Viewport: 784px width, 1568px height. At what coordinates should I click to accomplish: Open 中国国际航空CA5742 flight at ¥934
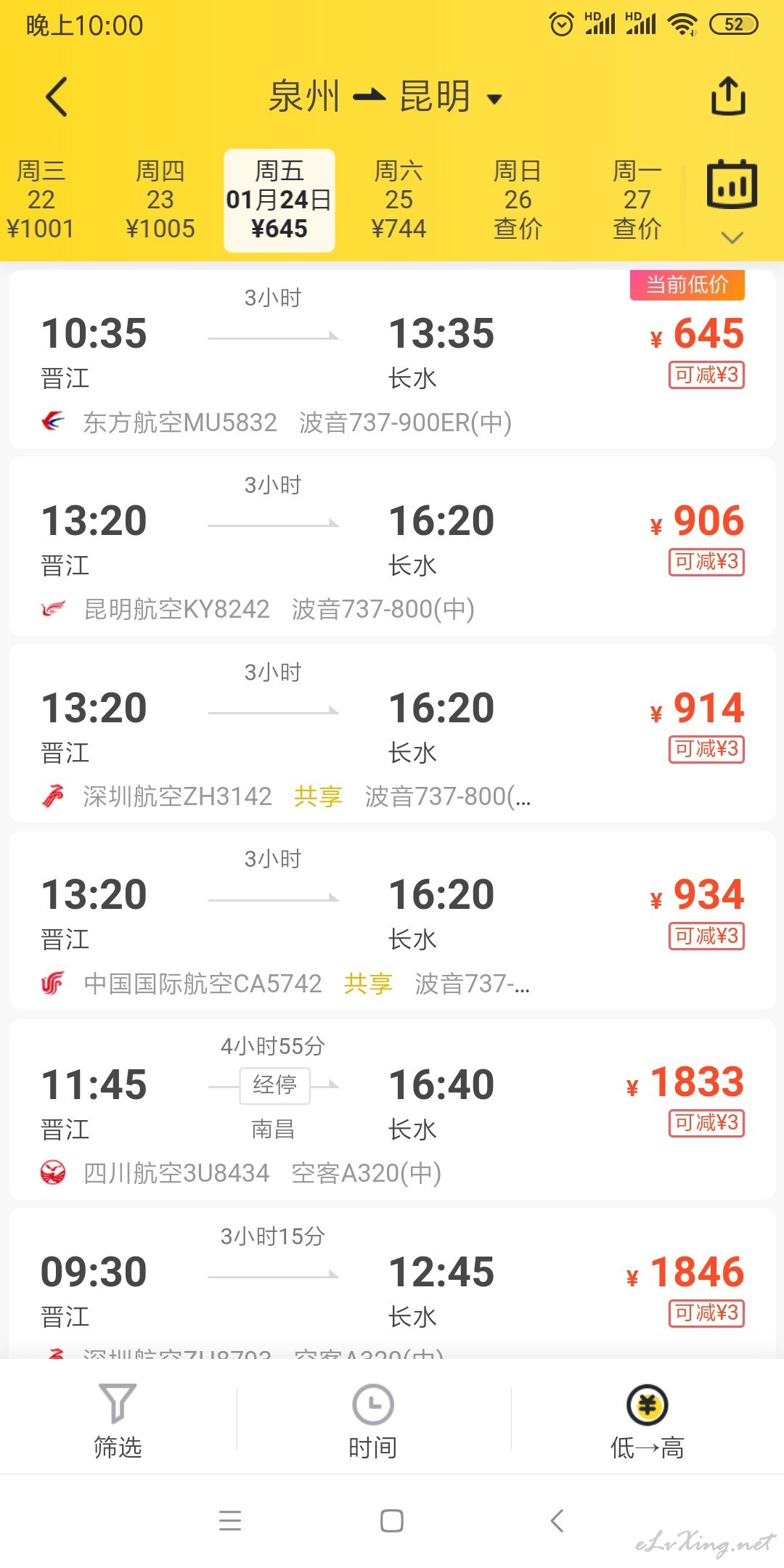pyautogui.click(x=392, y=920)
